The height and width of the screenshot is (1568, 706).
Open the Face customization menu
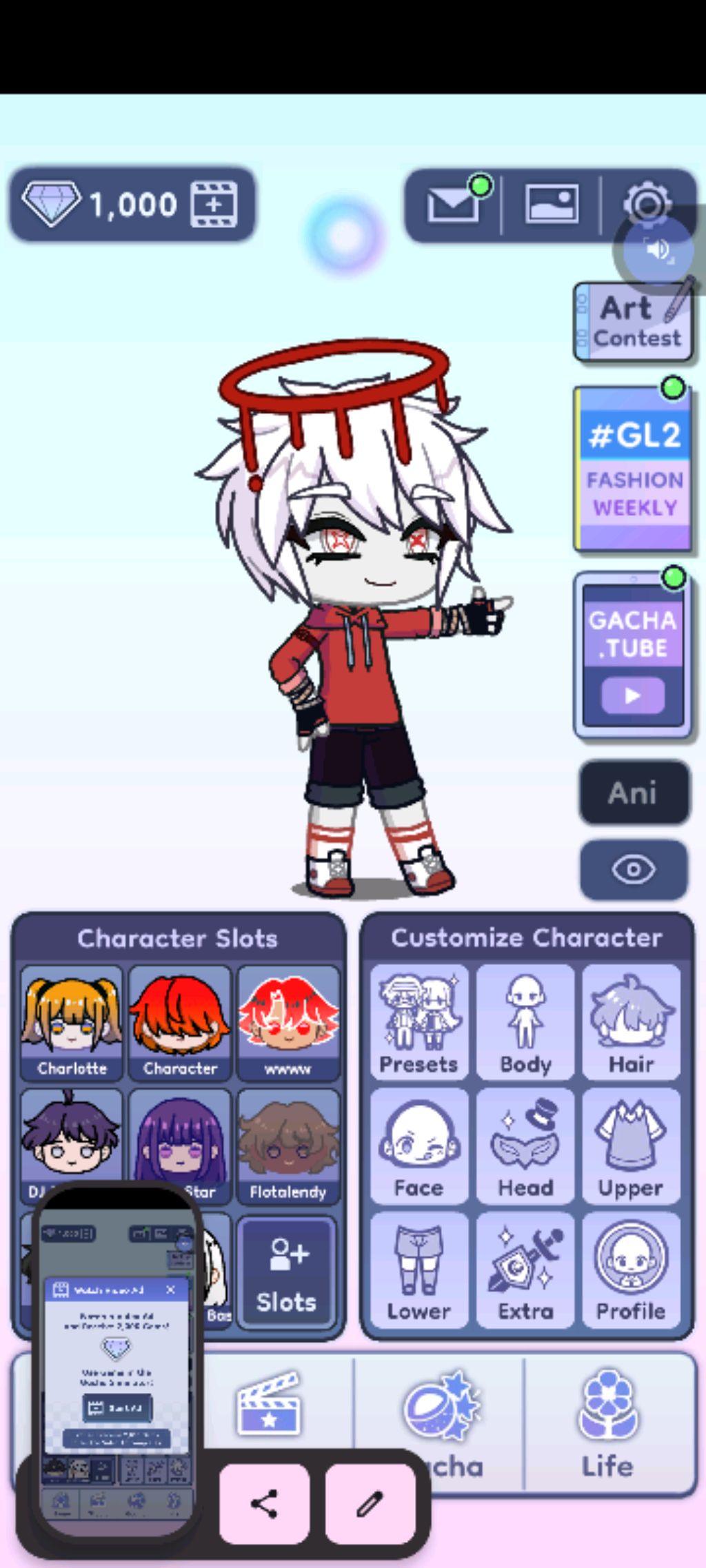pyautogui.click(x=418, y=1146)
